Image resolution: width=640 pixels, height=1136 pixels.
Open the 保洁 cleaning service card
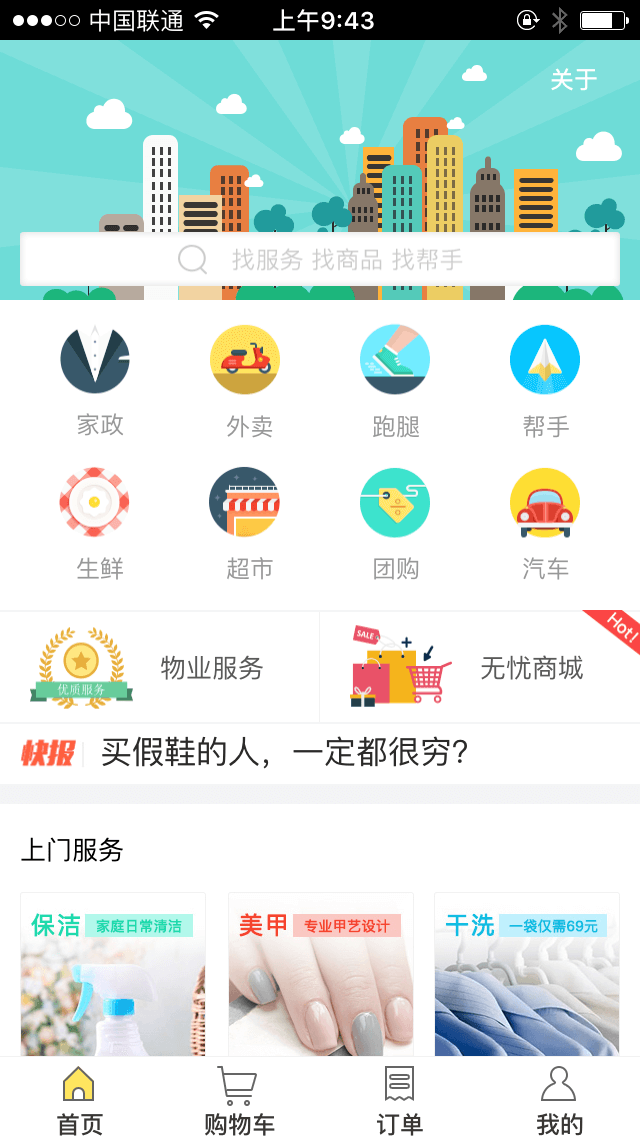(113, 975)
